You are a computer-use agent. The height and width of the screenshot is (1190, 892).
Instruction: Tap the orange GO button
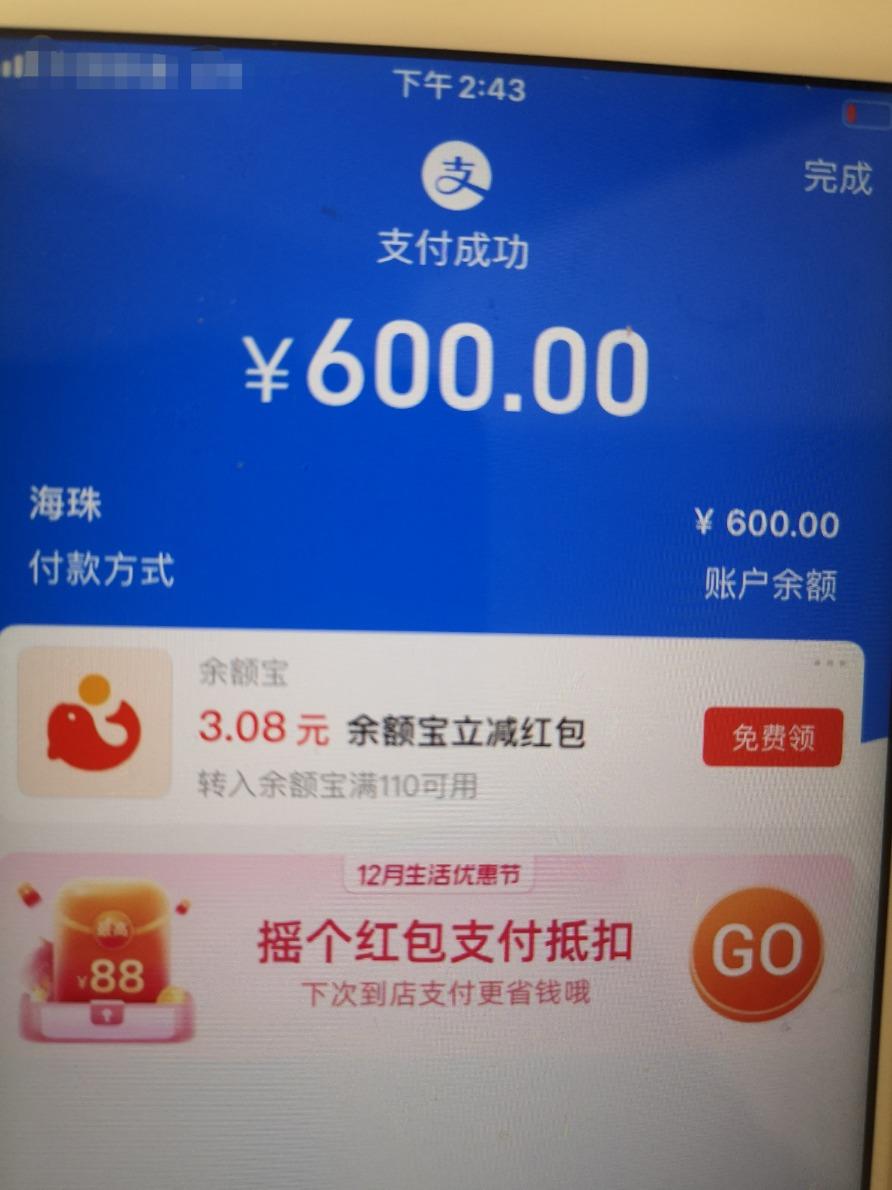[757, 954]
